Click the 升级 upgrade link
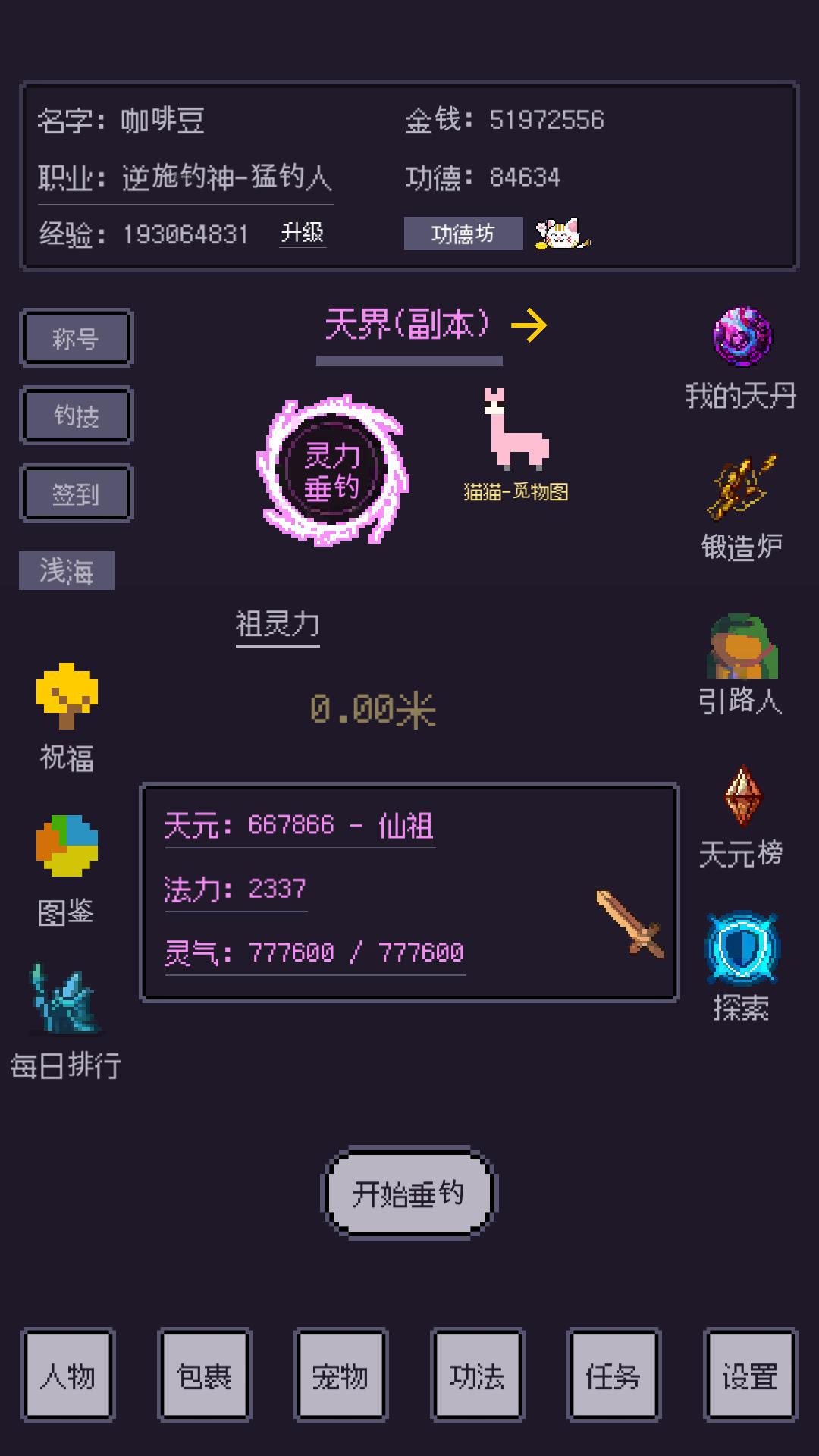 point(303,235)
